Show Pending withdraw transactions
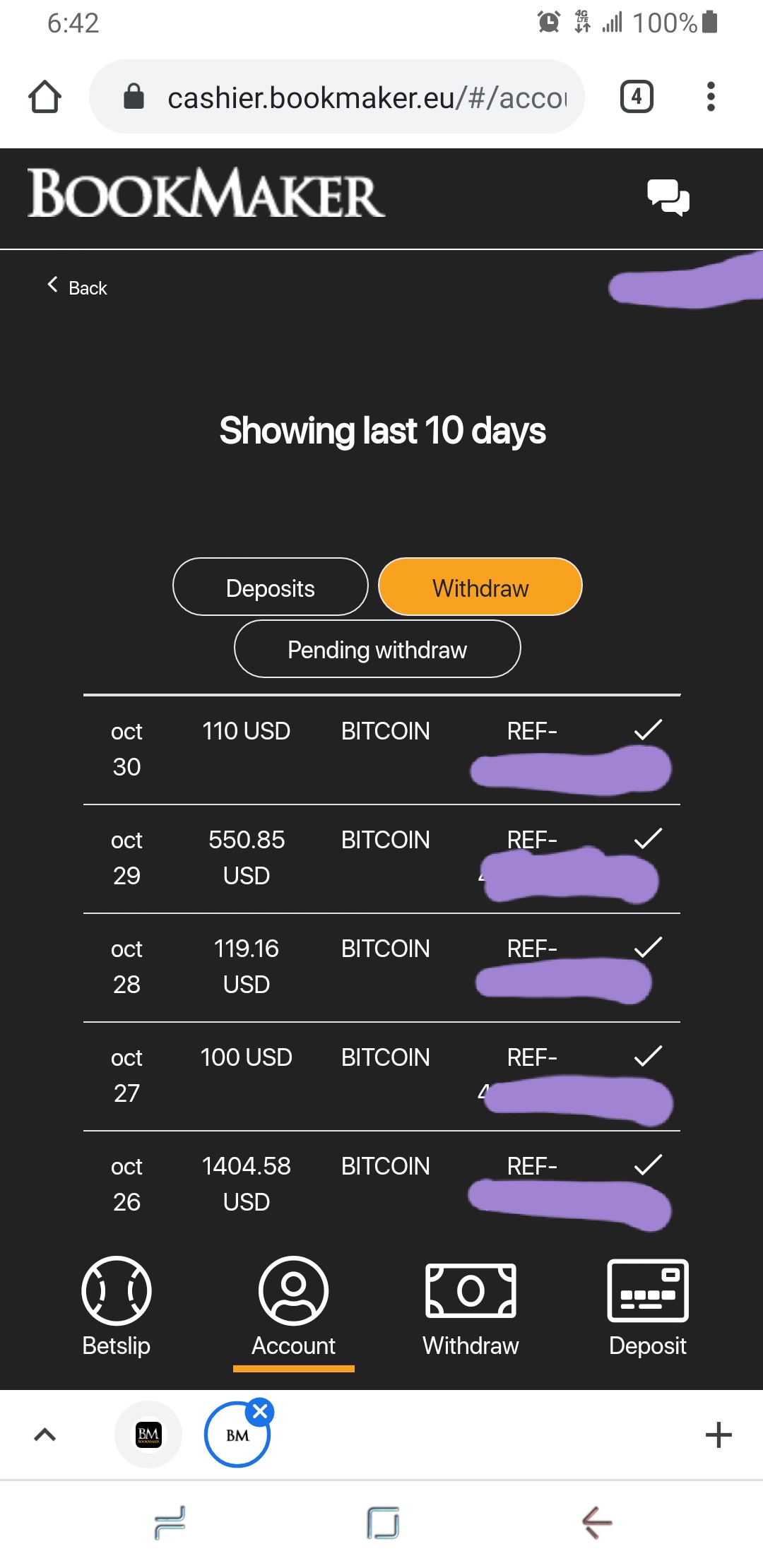 point(377,649)
